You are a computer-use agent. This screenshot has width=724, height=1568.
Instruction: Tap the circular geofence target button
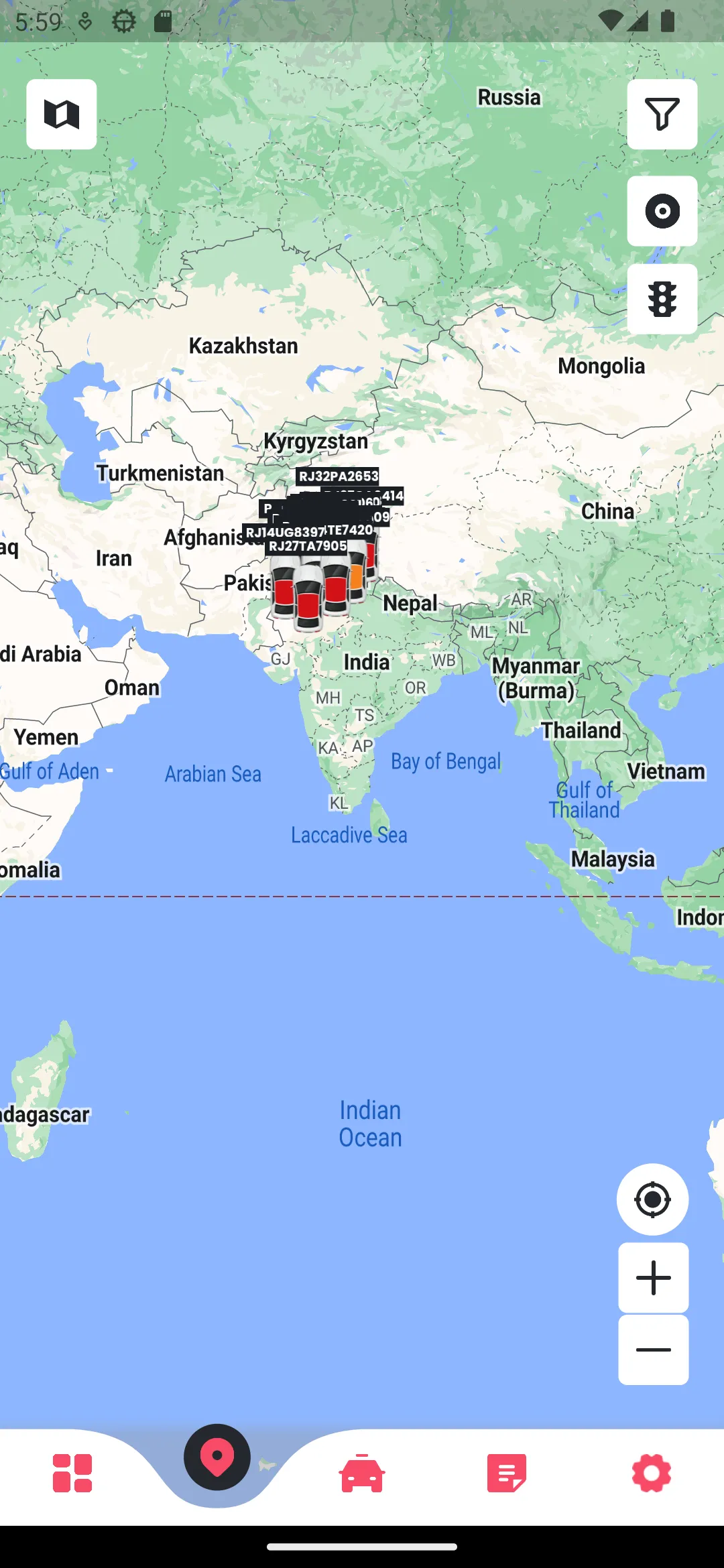(x=662, y=211)
